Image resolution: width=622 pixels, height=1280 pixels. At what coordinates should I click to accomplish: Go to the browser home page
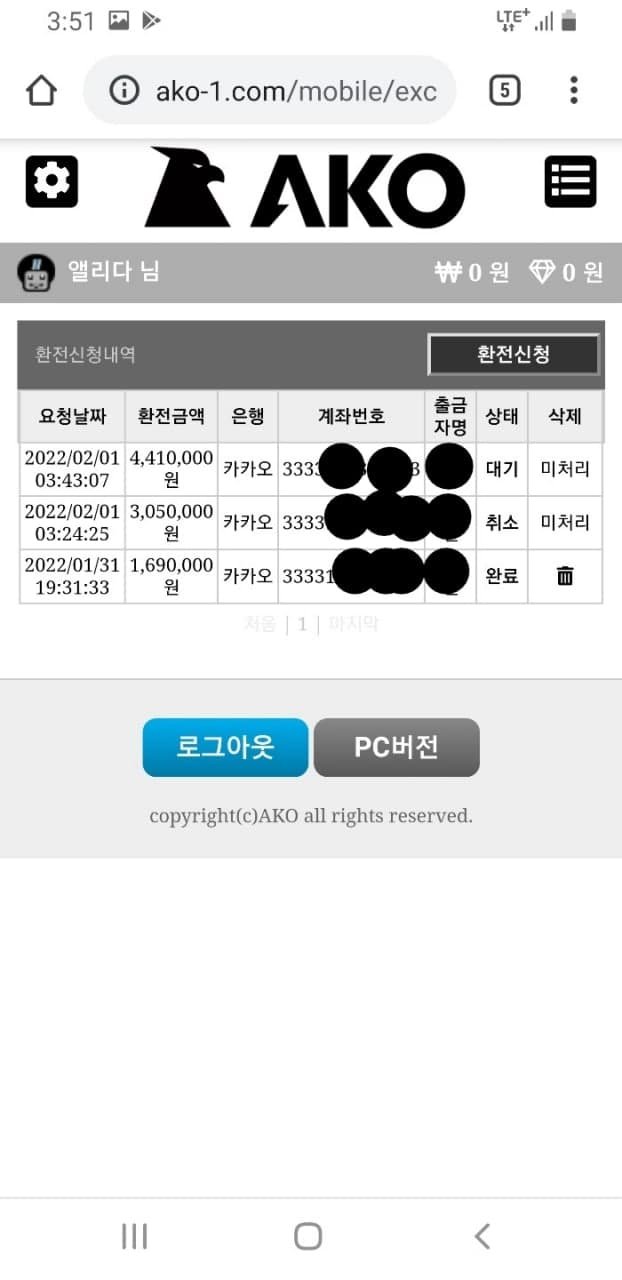pyautogui.click(x=41, y=91)
